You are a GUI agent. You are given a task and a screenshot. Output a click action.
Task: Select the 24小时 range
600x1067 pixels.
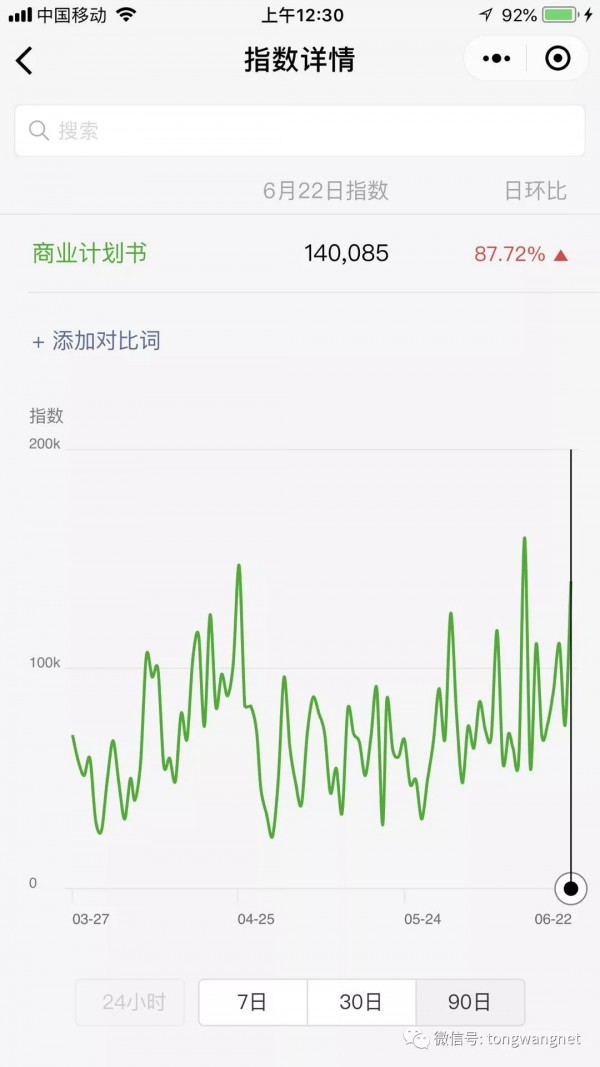click(x=130, y=1002)
